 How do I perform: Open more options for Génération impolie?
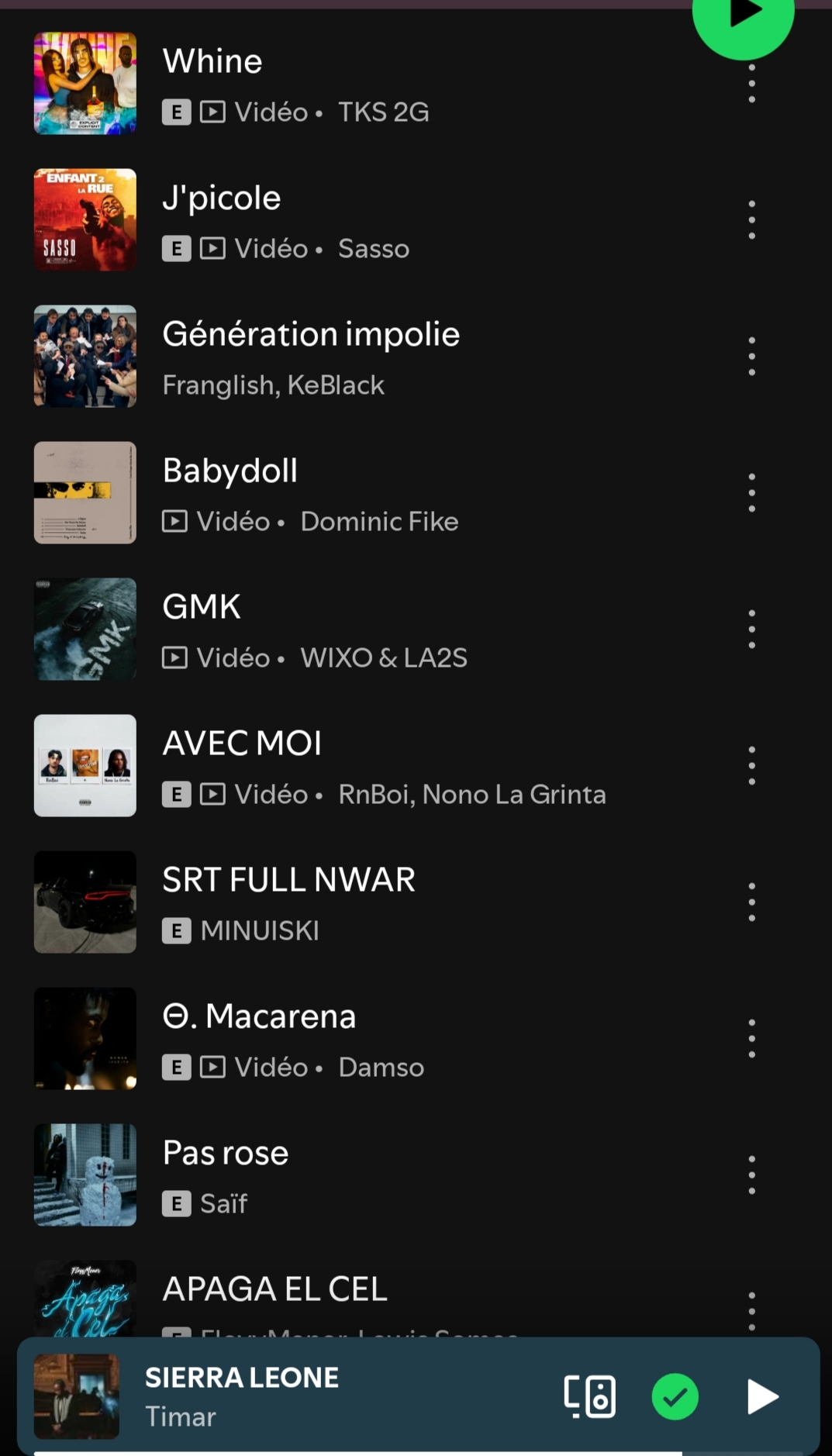tap(751, 356)
